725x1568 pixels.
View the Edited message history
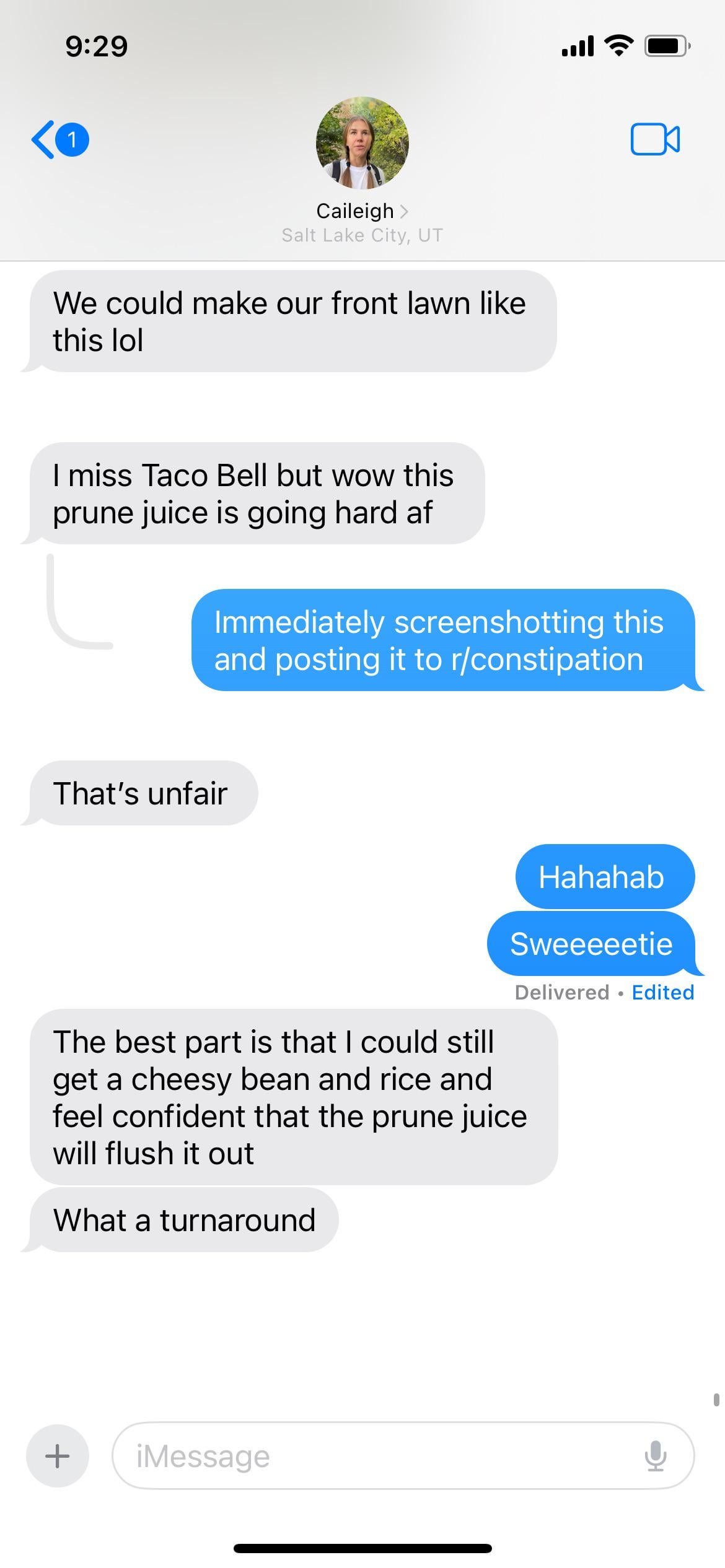(662, 993)
